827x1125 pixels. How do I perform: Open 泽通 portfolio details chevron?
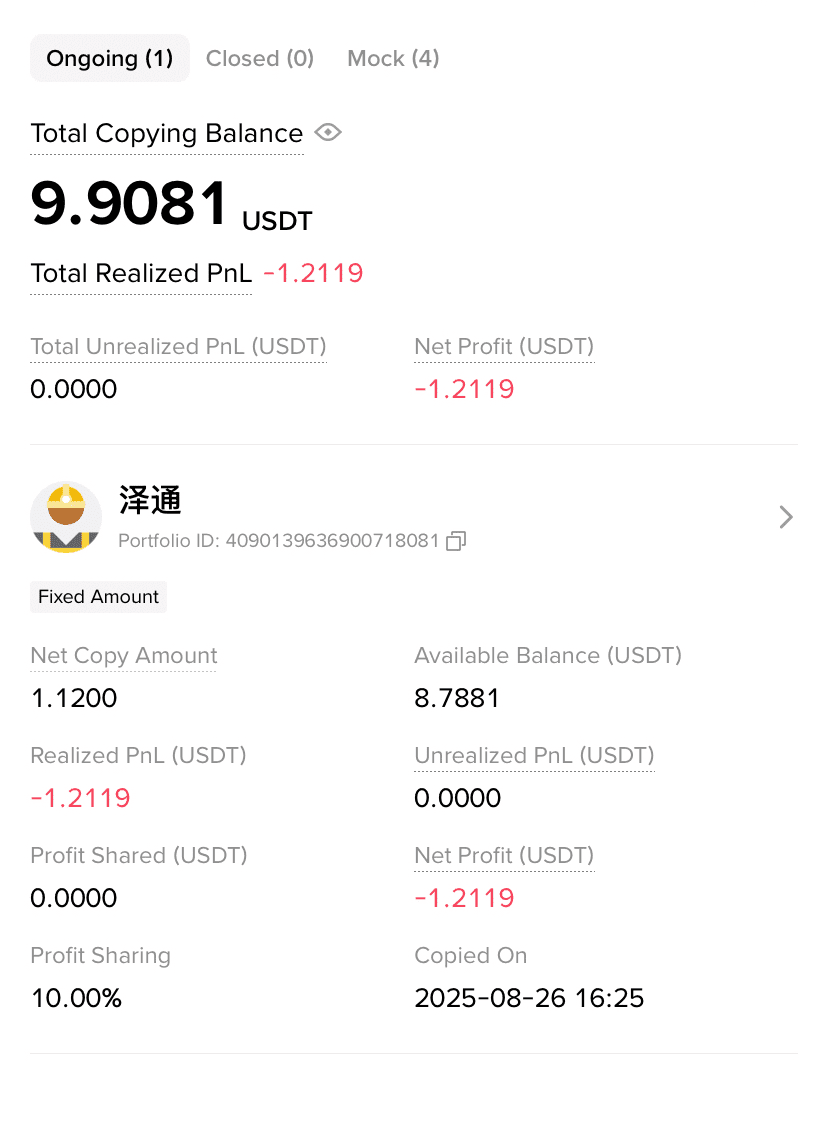pos(786,517)
